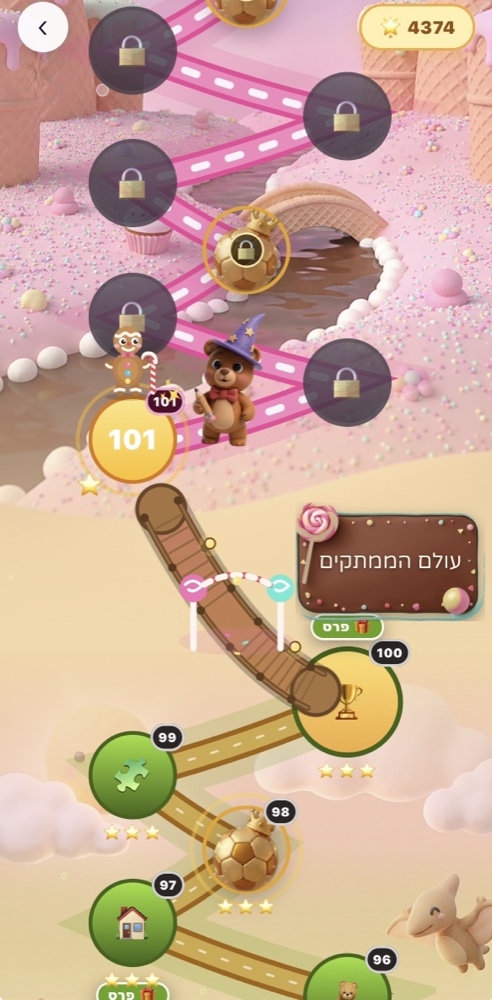Go back using the arrow button
The height and width of the screenshot is (1000, 492).
tap(43, 27)
